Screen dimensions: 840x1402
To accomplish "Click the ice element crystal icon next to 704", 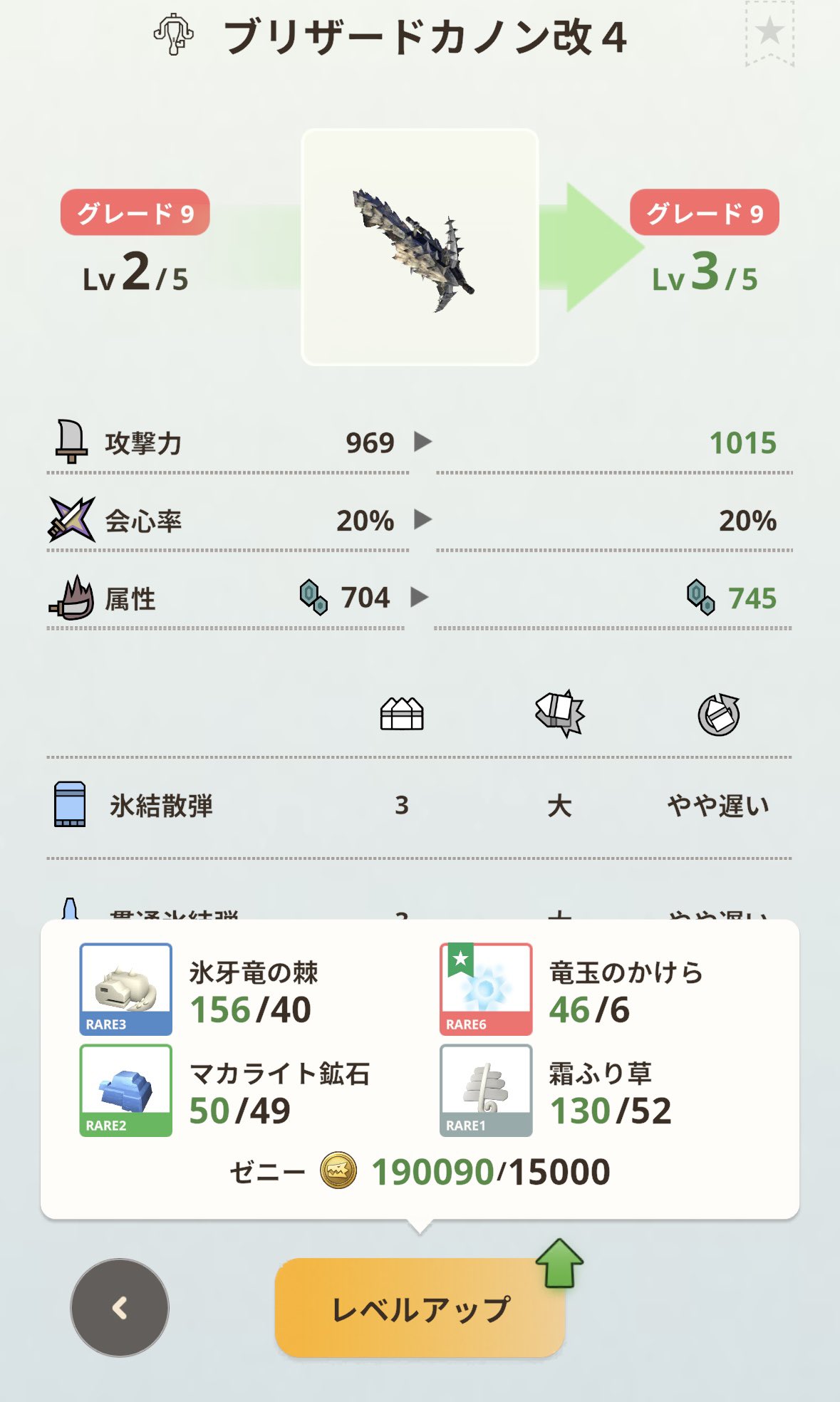I will pos(313,598).
